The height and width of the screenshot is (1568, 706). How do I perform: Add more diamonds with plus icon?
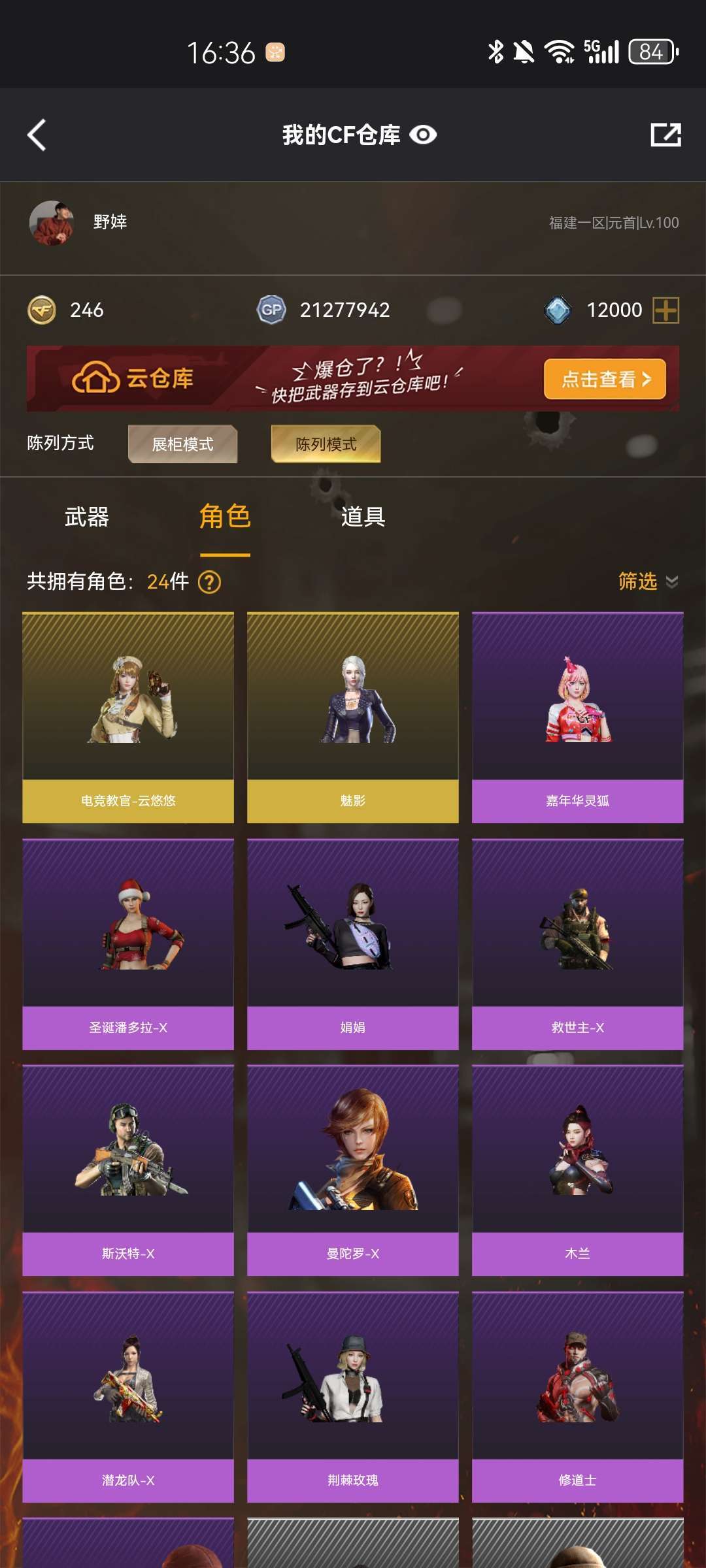666,310
